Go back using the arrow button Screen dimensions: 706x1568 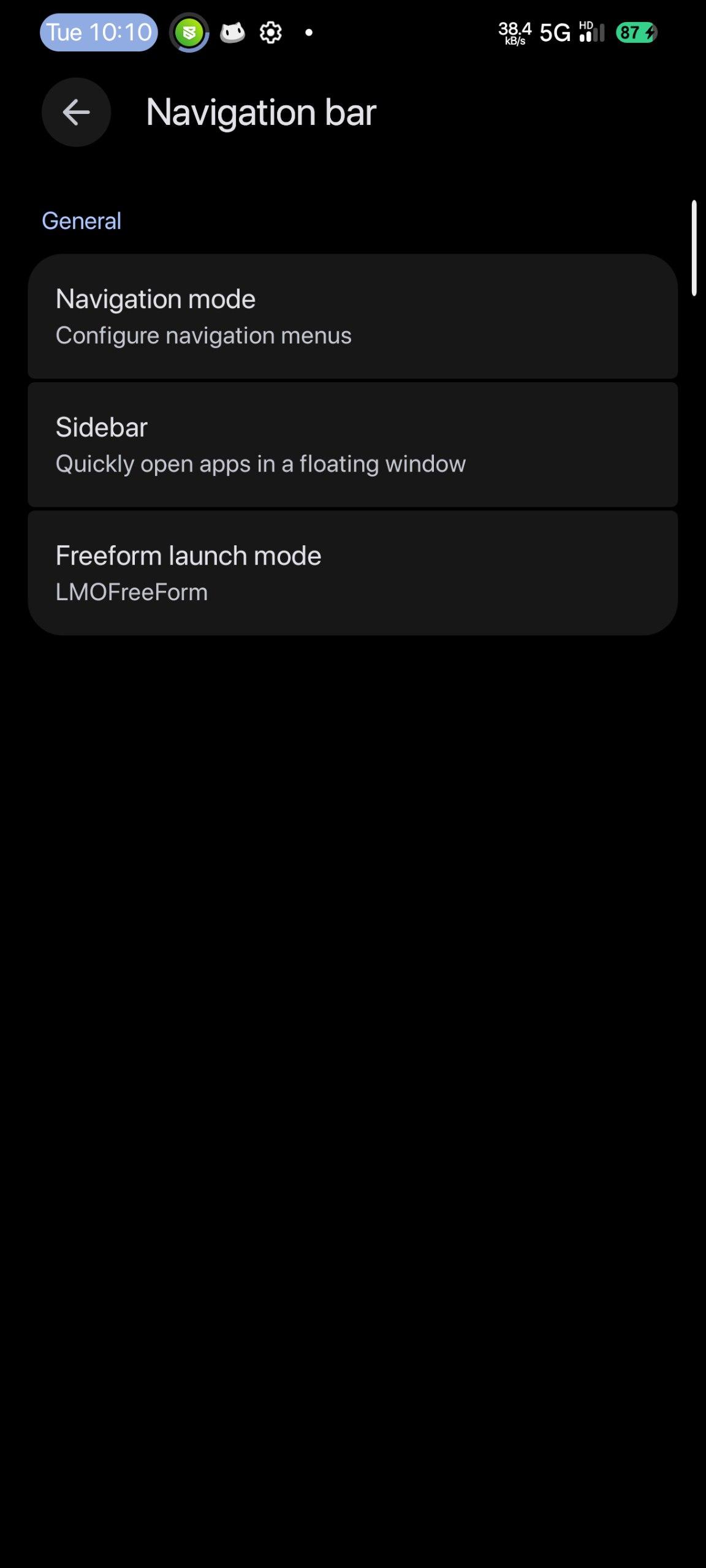pyautogui.click(x=76, y=112)
